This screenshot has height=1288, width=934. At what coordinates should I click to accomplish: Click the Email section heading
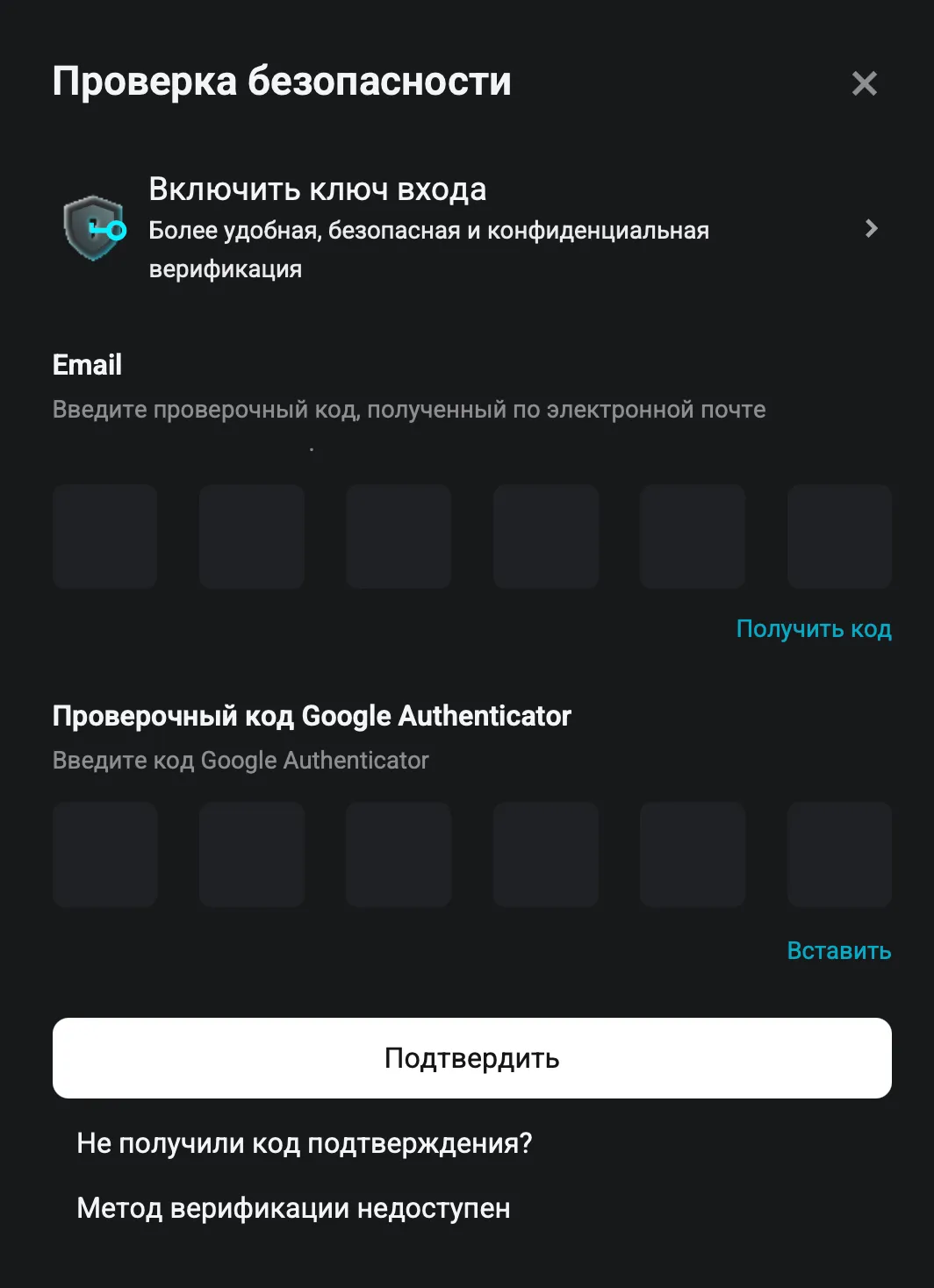(87, 365)
